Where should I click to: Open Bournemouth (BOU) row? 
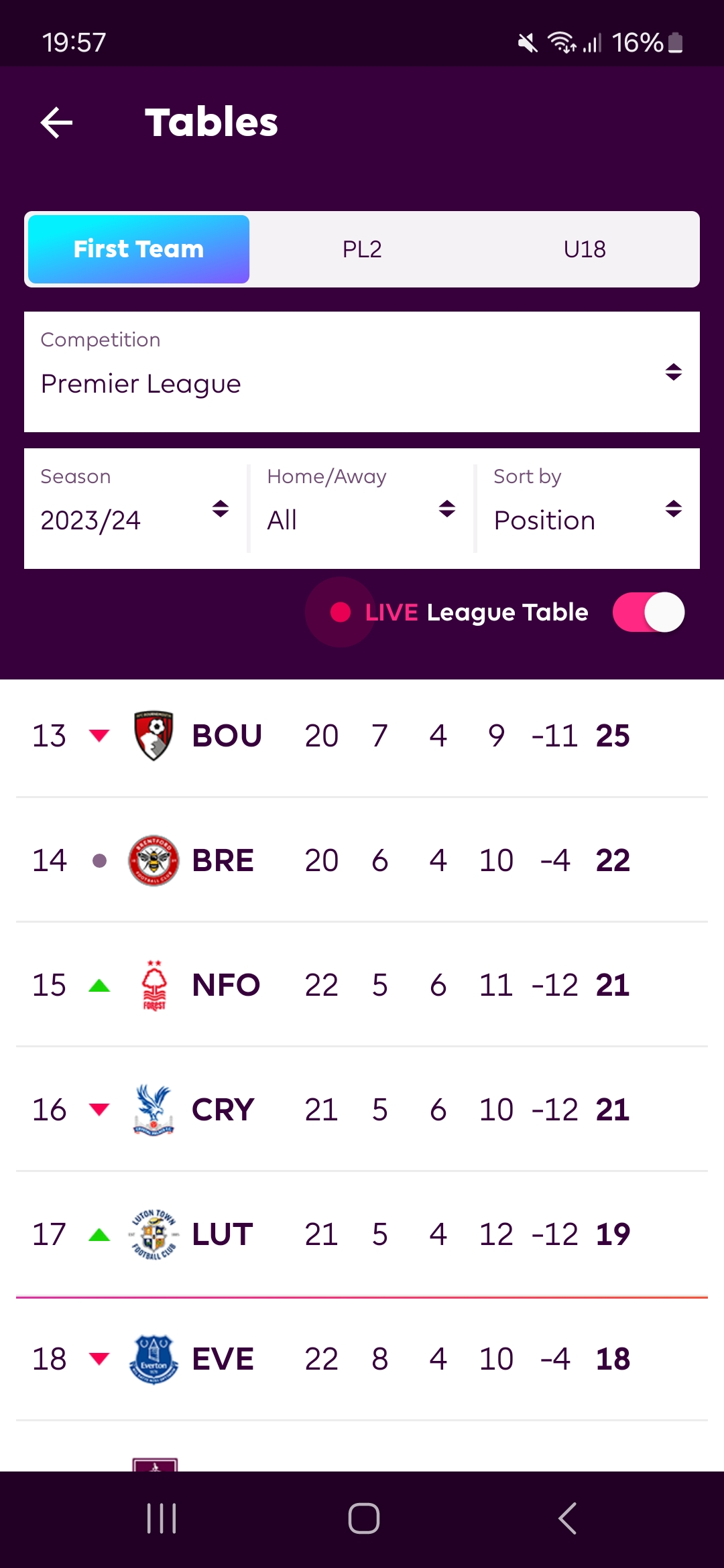point(362,736)
